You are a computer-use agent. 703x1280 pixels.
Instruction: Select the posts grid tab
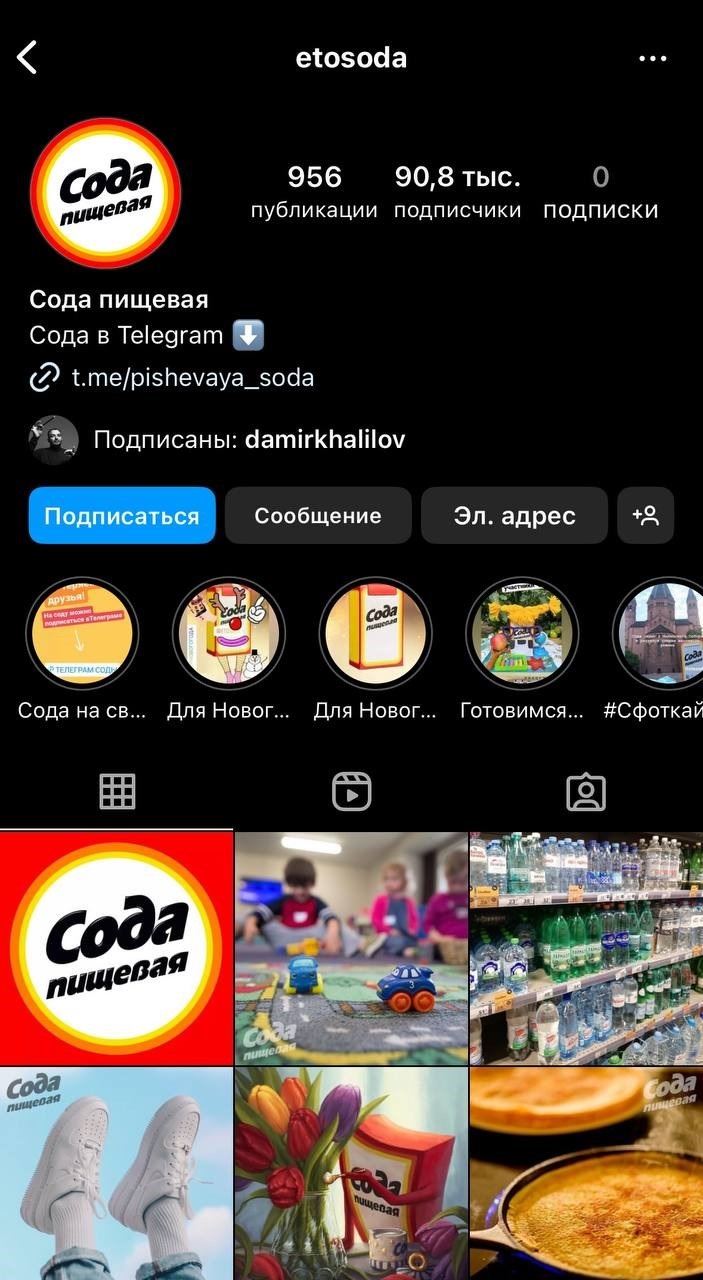[117, 792]
